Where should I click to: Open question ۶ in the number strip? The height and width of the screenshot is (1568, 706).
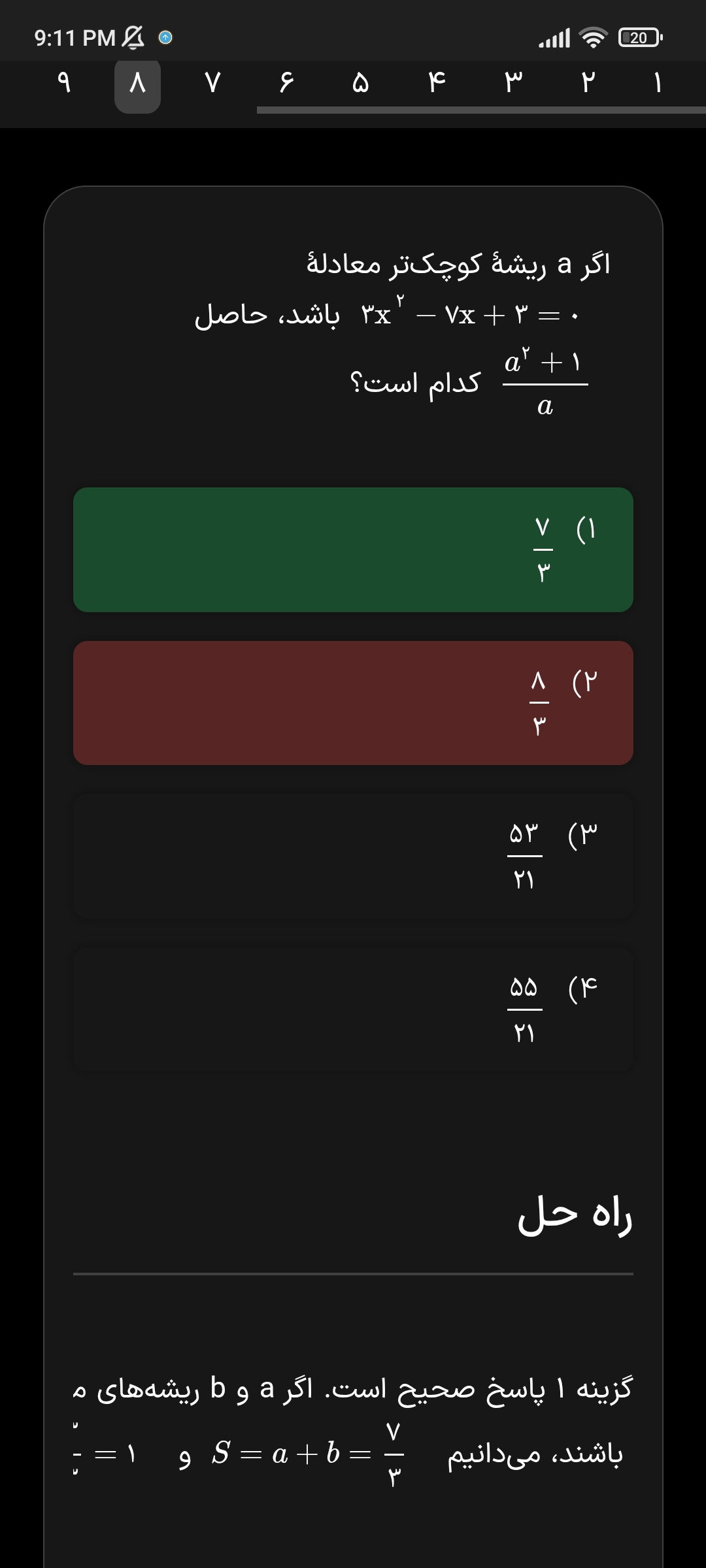tap(286, 83)
